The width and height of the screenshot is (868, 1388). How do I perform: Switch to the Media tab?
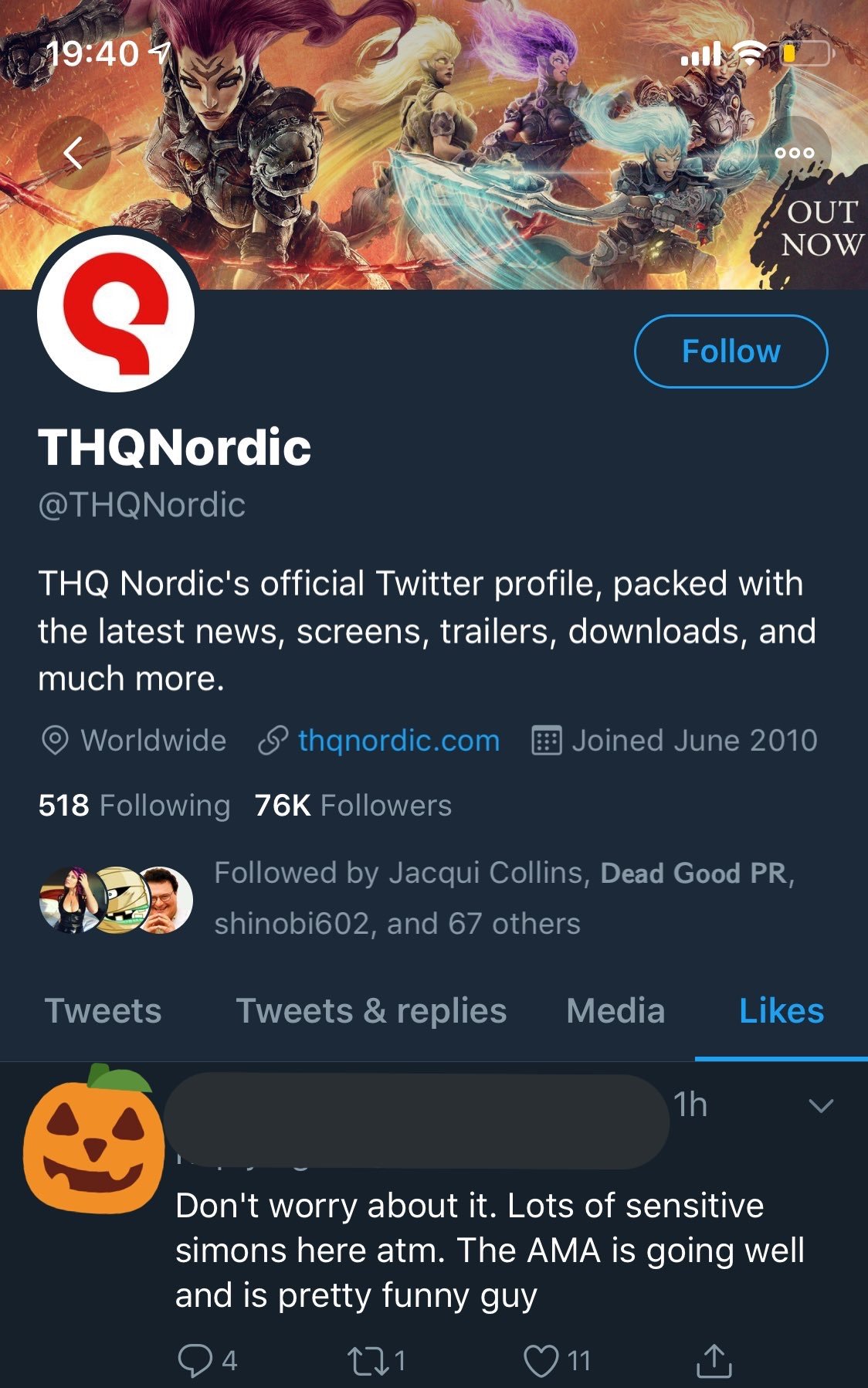tap(615, 1011)
